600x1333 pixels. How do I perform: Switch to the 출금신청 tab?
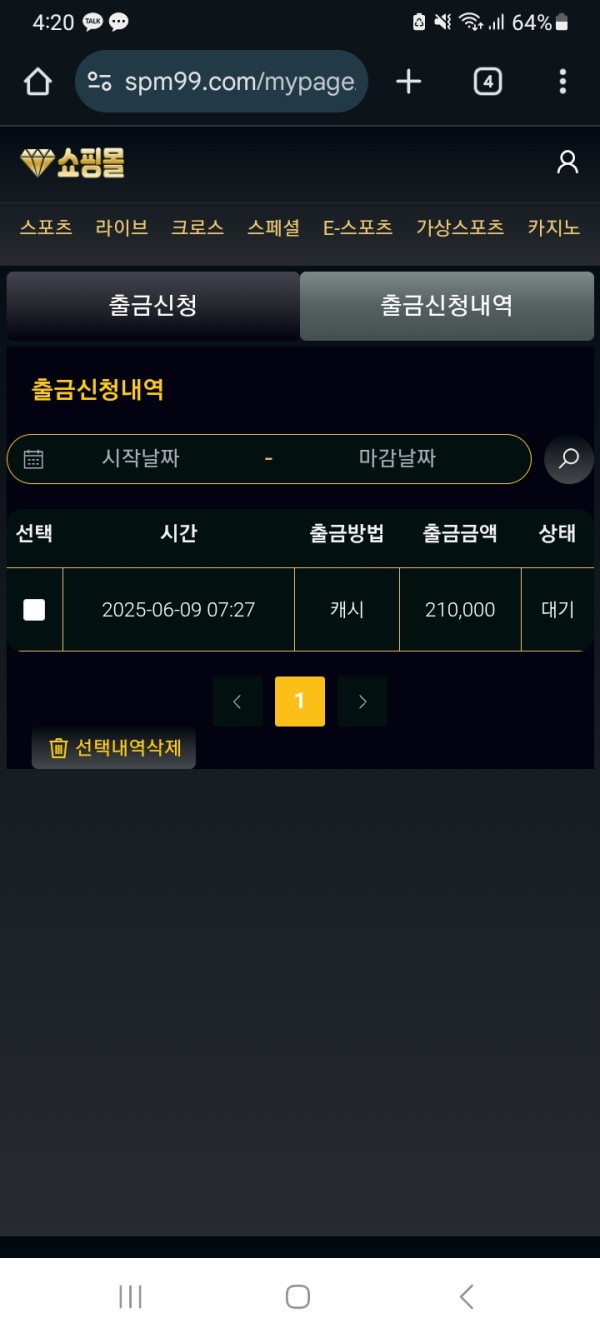(153, 306)
